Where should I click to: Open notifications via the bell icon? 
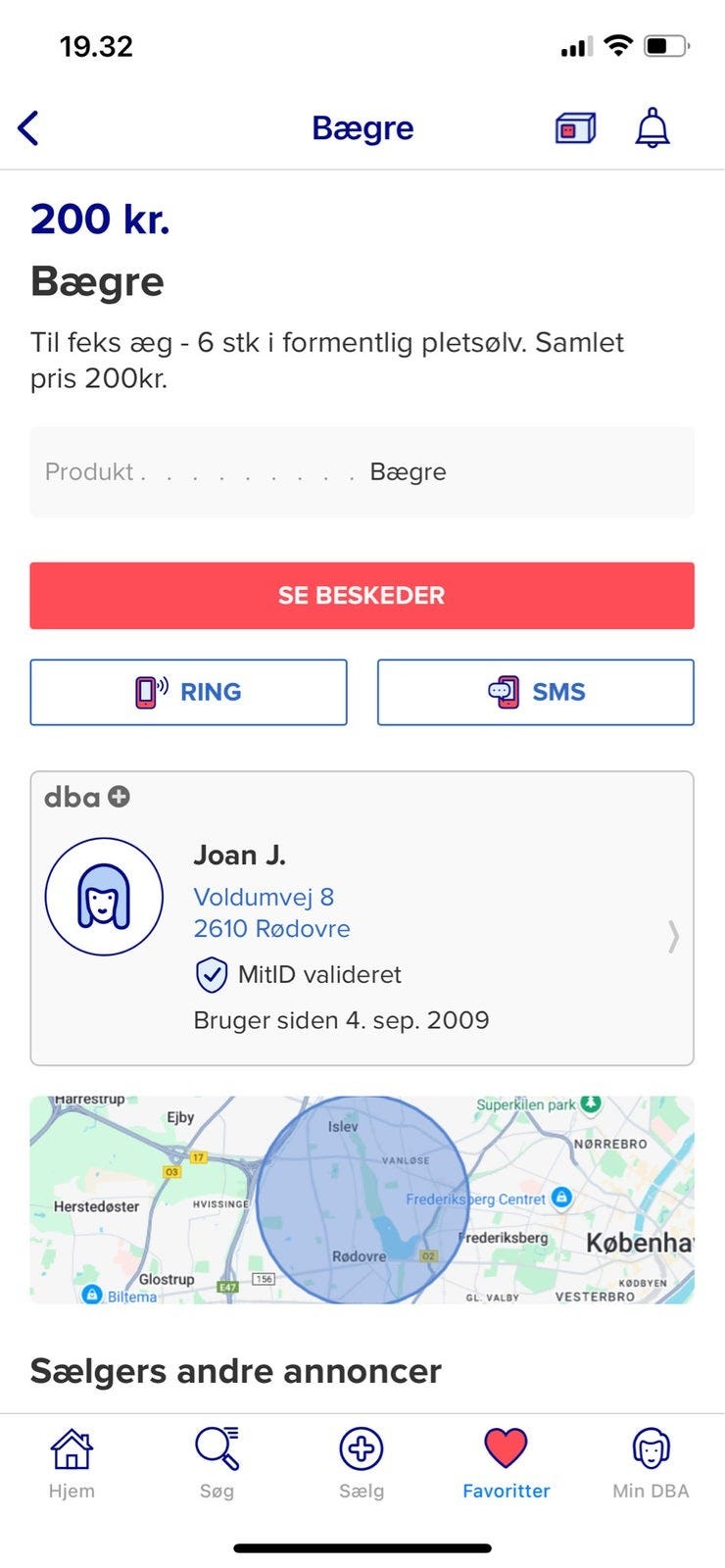(x=651, y=127)
